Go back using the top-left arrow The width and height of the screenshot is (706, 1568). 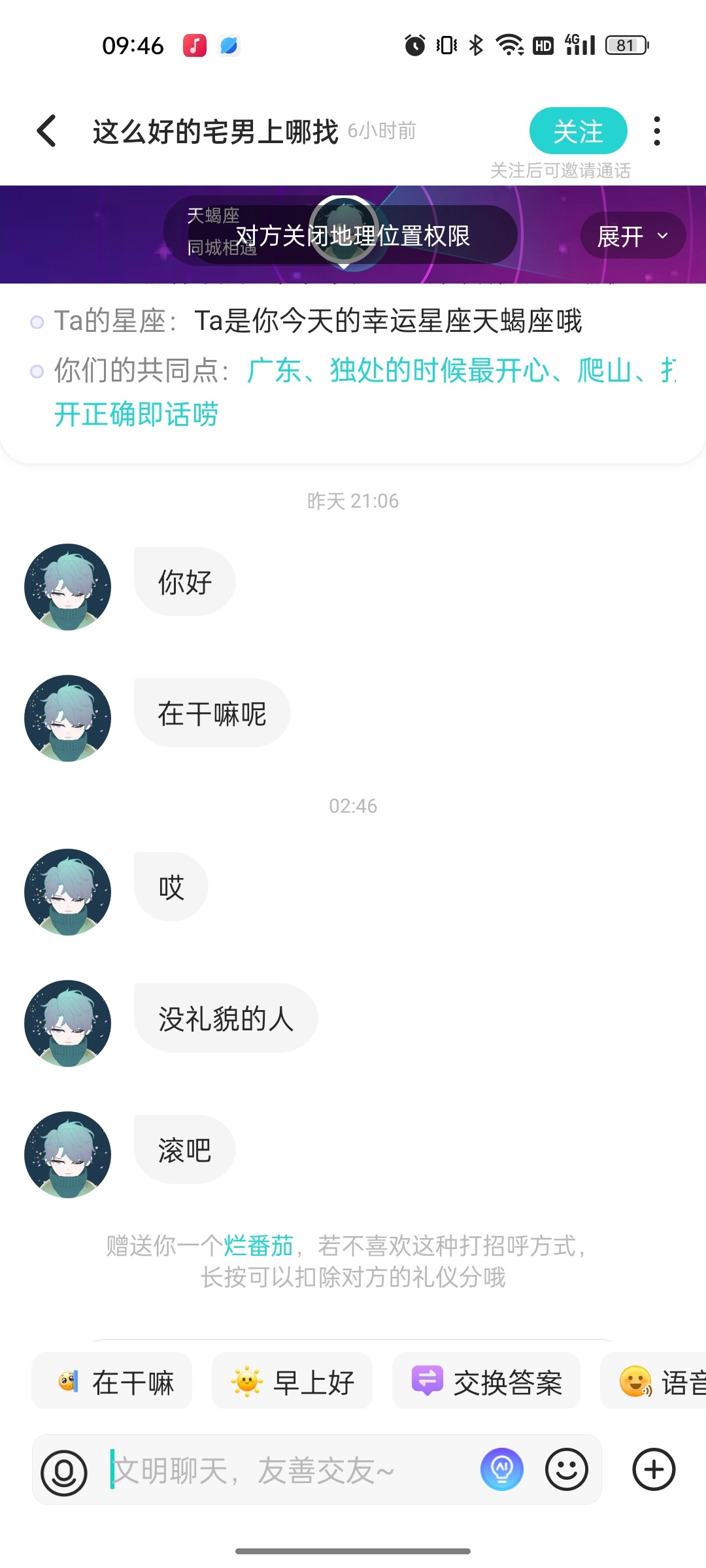pyautogui.click(x=46, y=131)
